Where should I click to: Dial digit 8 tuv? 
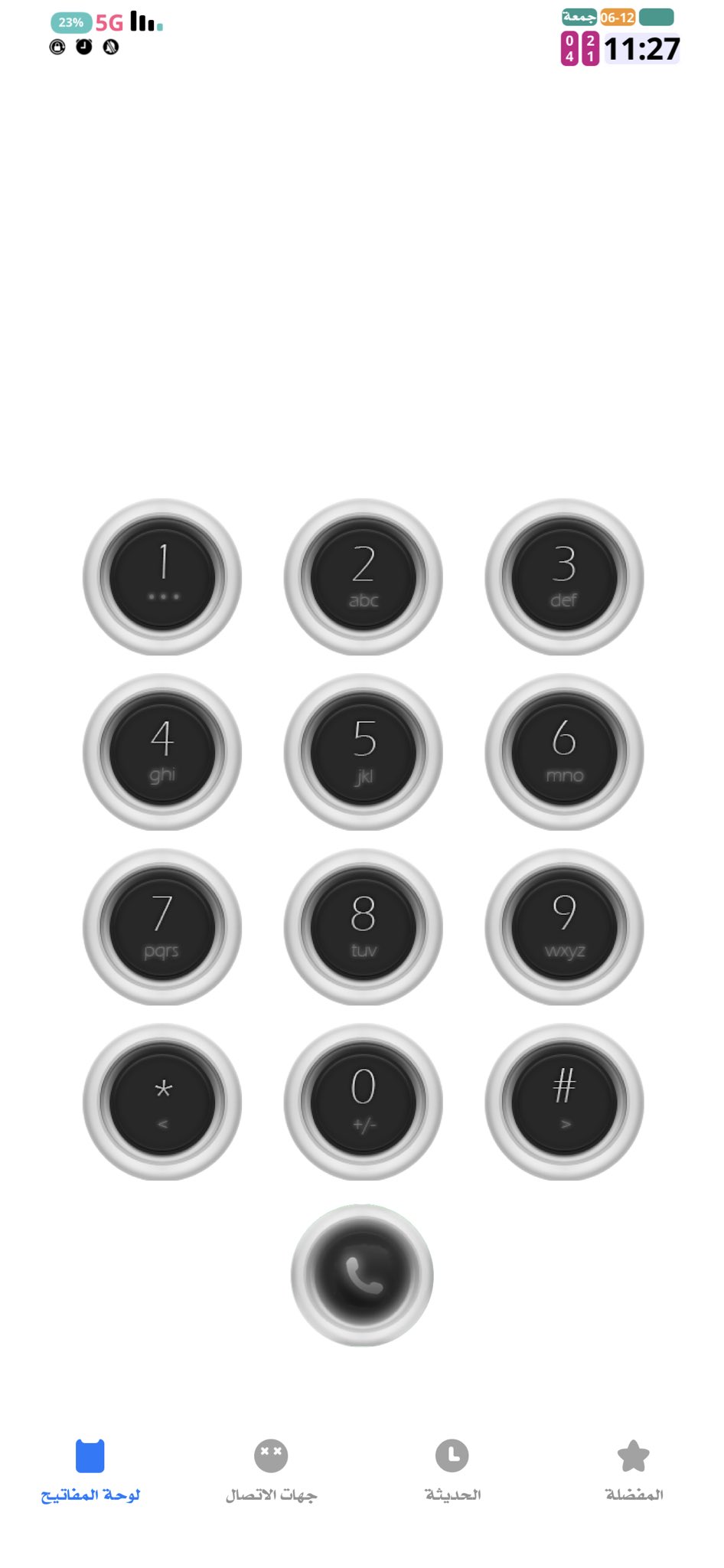coord(364,927)
